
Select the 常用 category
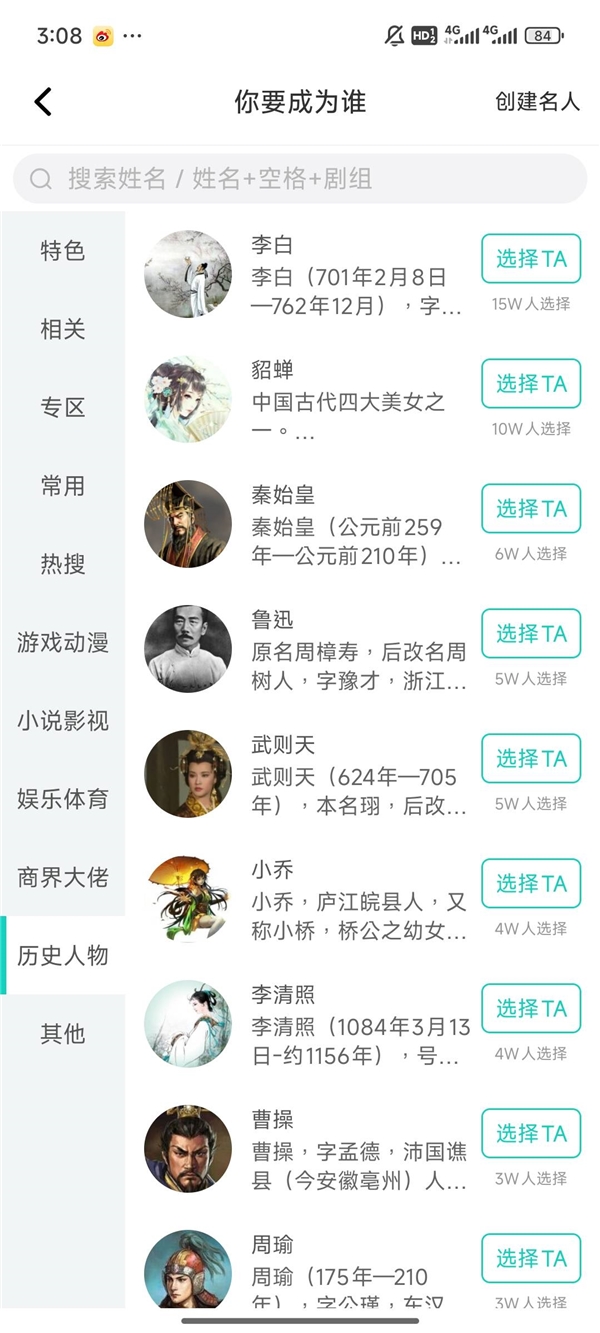coord(63,486)
